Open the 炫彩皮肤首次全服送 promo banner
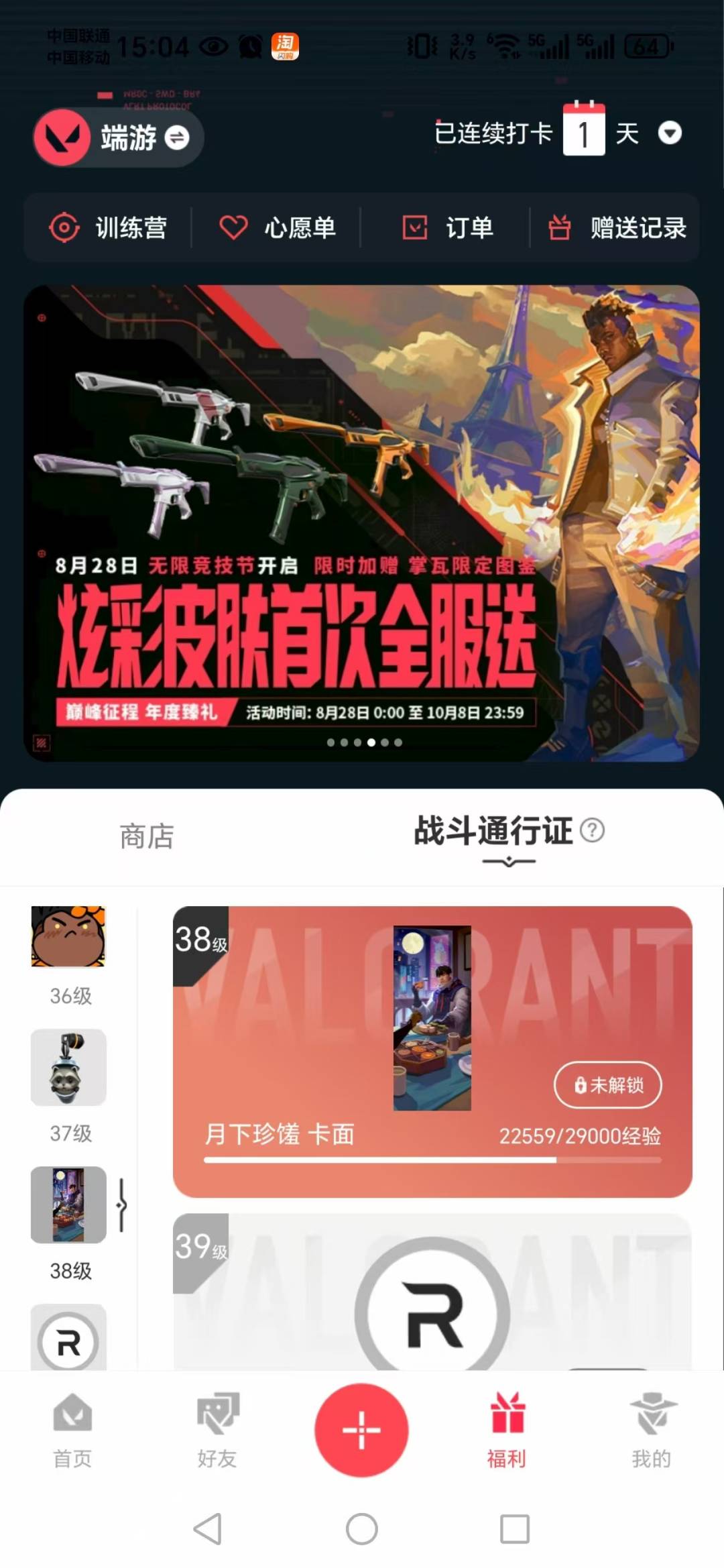Screen dimensions: 724x1568 (361, 523)
